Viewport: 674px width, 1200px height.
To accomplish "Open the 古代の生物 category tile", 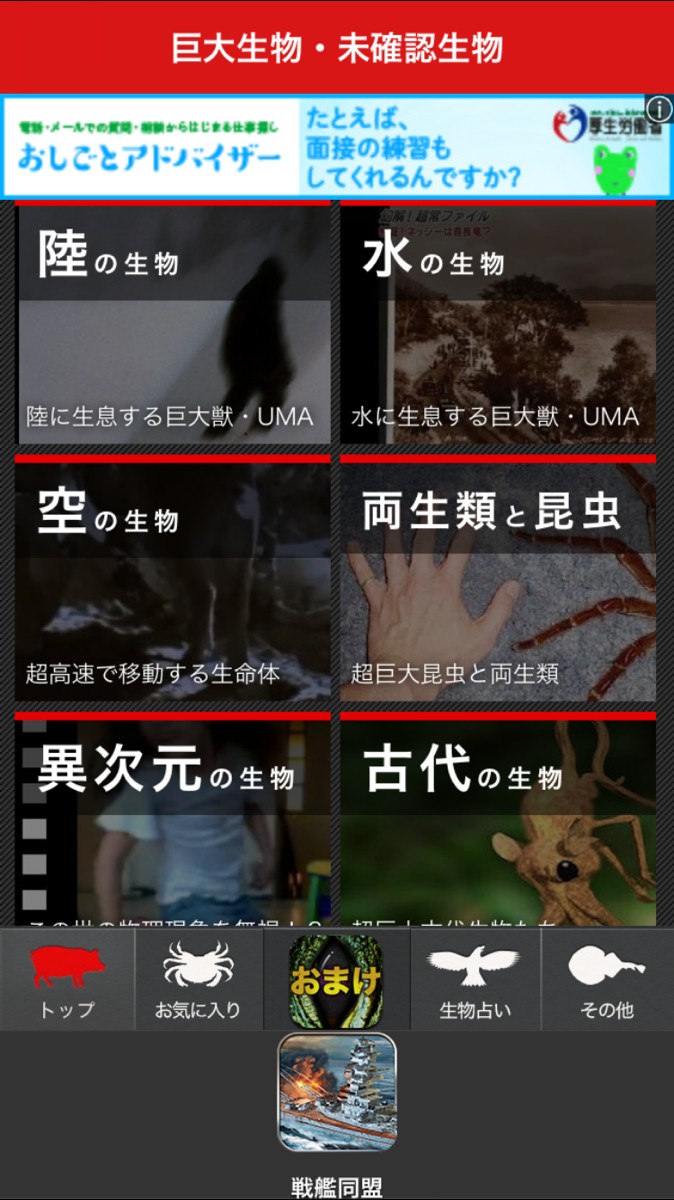I will coord(497,820).
